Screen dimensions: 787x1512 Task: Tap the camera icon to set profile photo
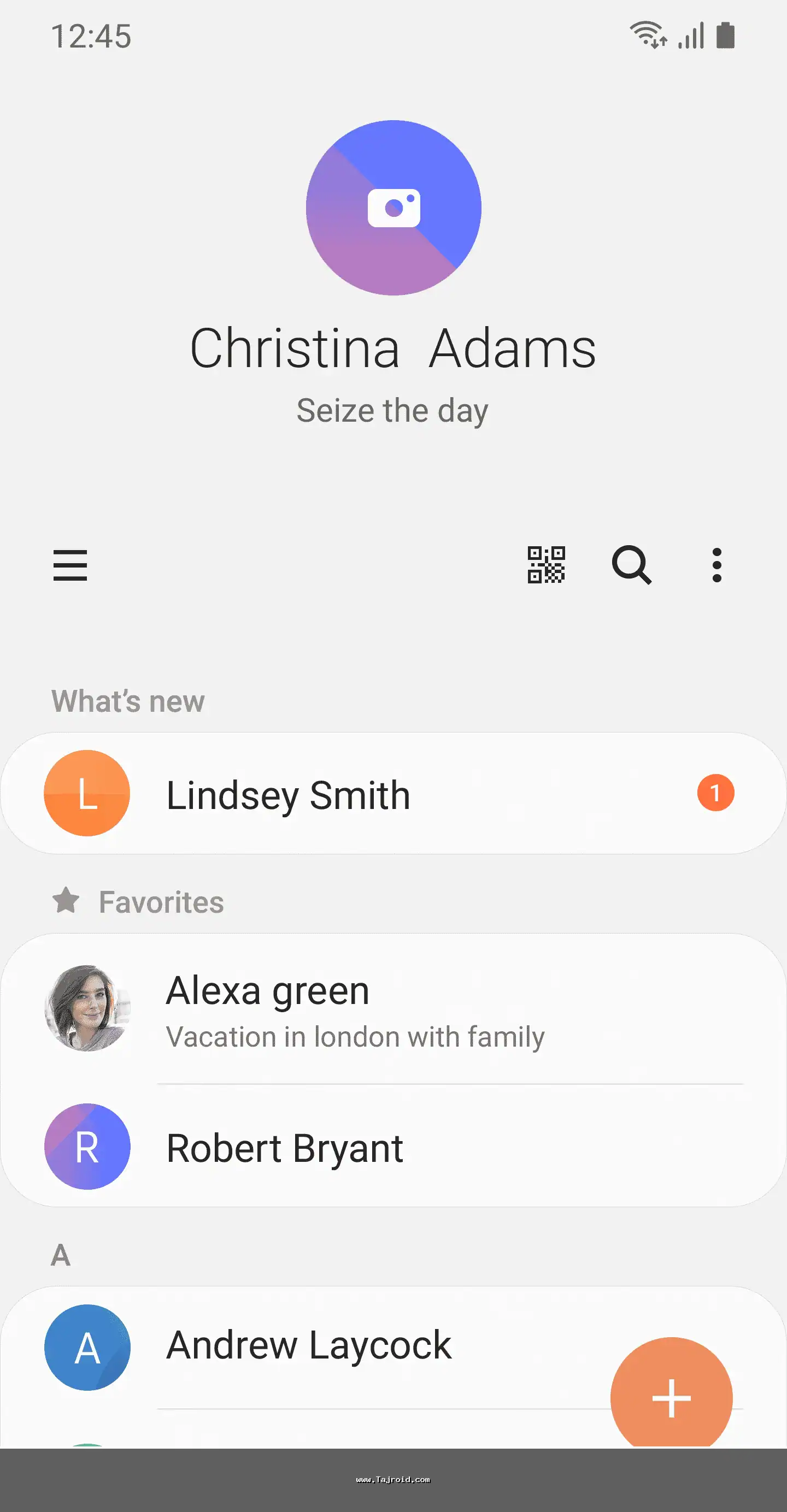pos(393,208)
